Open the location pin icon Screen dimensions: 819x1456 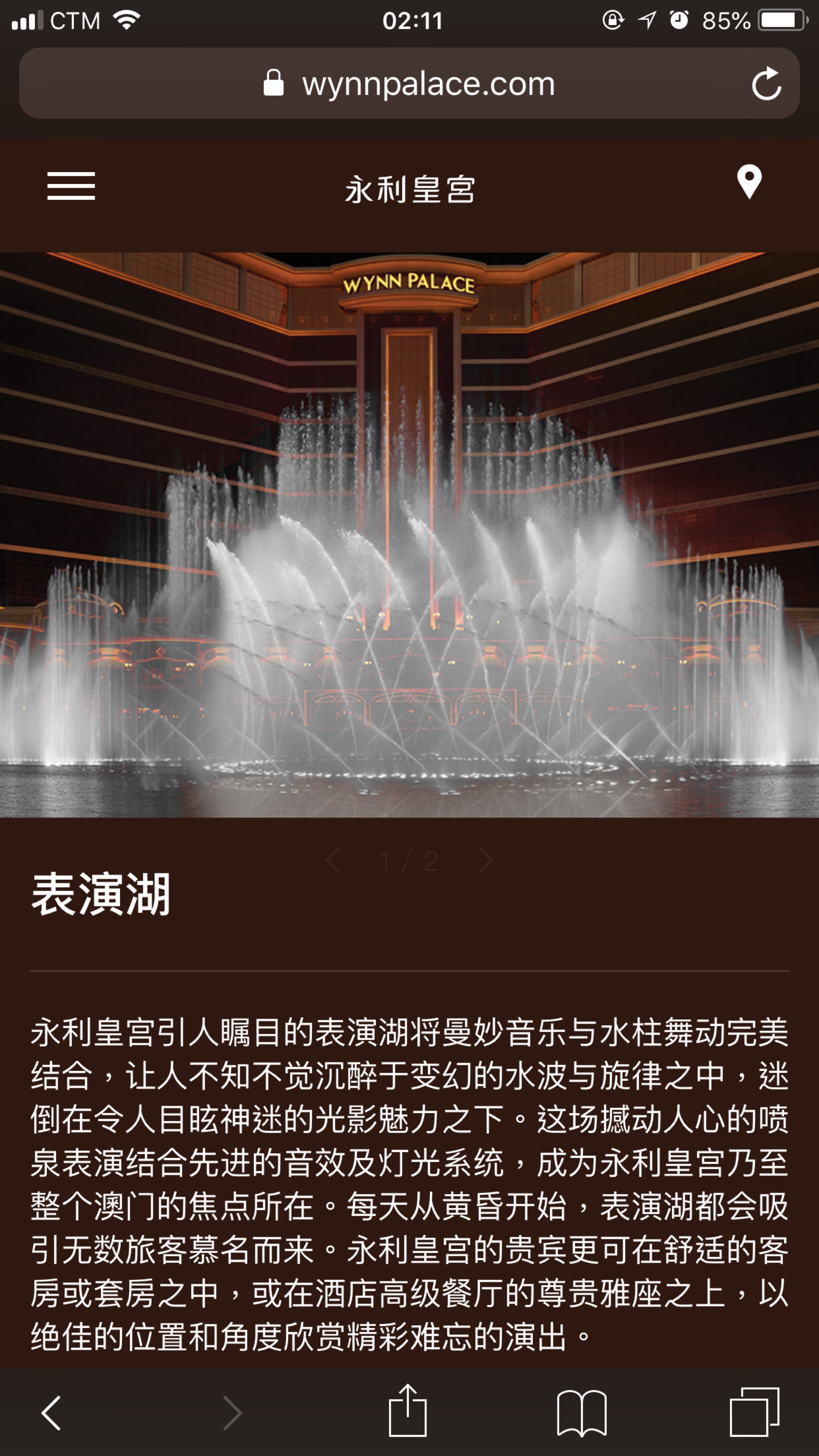(x=749, y=181)
